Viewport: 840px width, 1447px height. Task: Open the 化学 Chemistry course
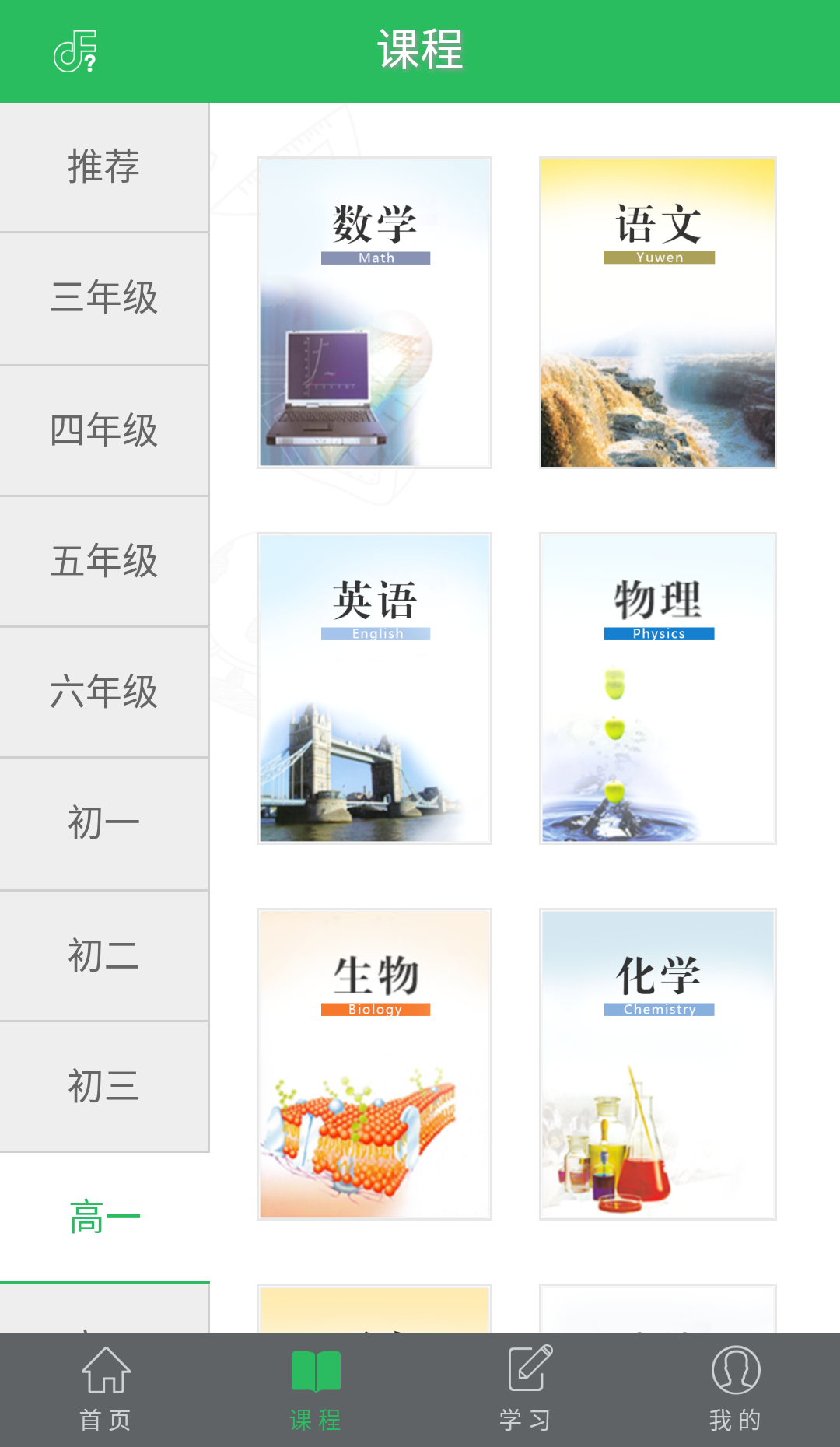(657, 1064)
